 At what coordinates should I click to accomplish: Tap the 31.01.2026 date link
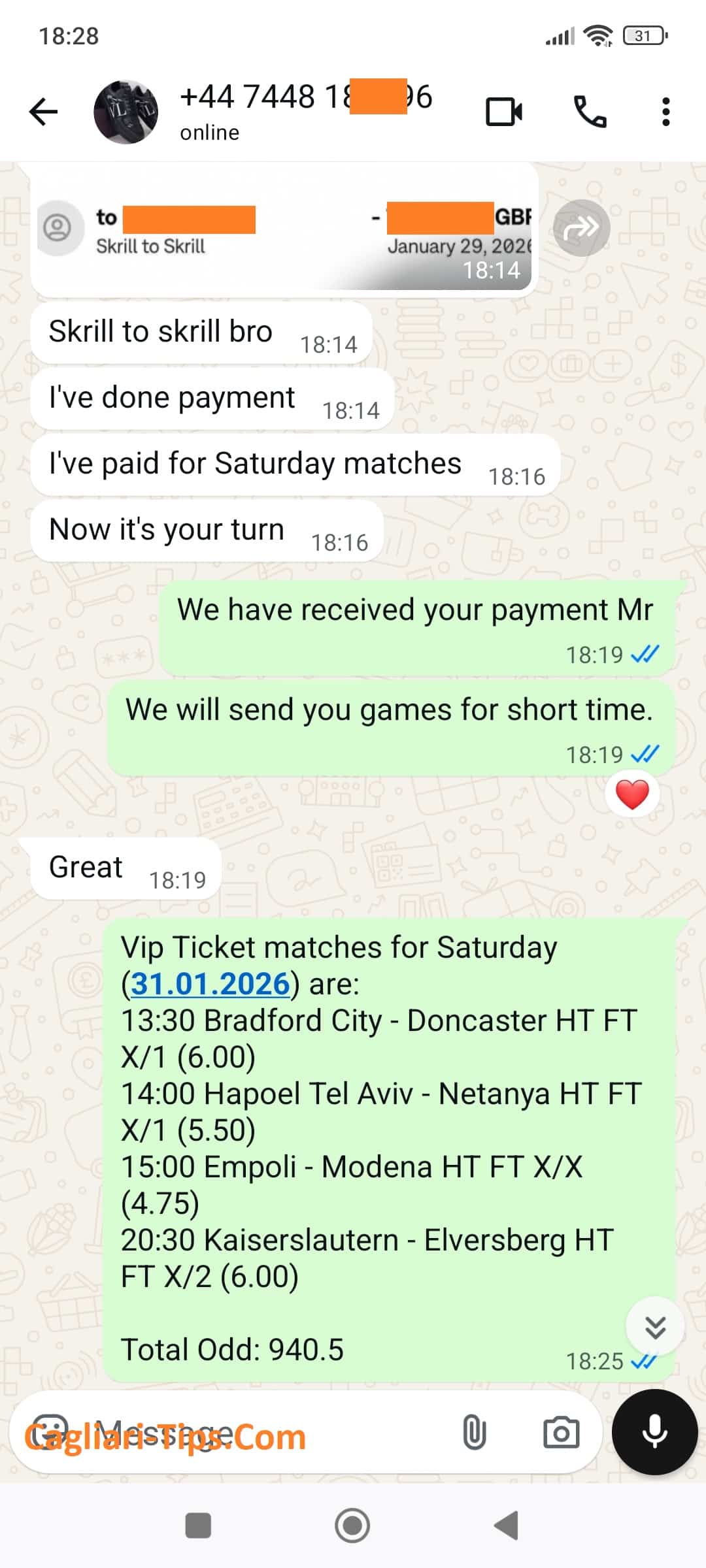210,984
